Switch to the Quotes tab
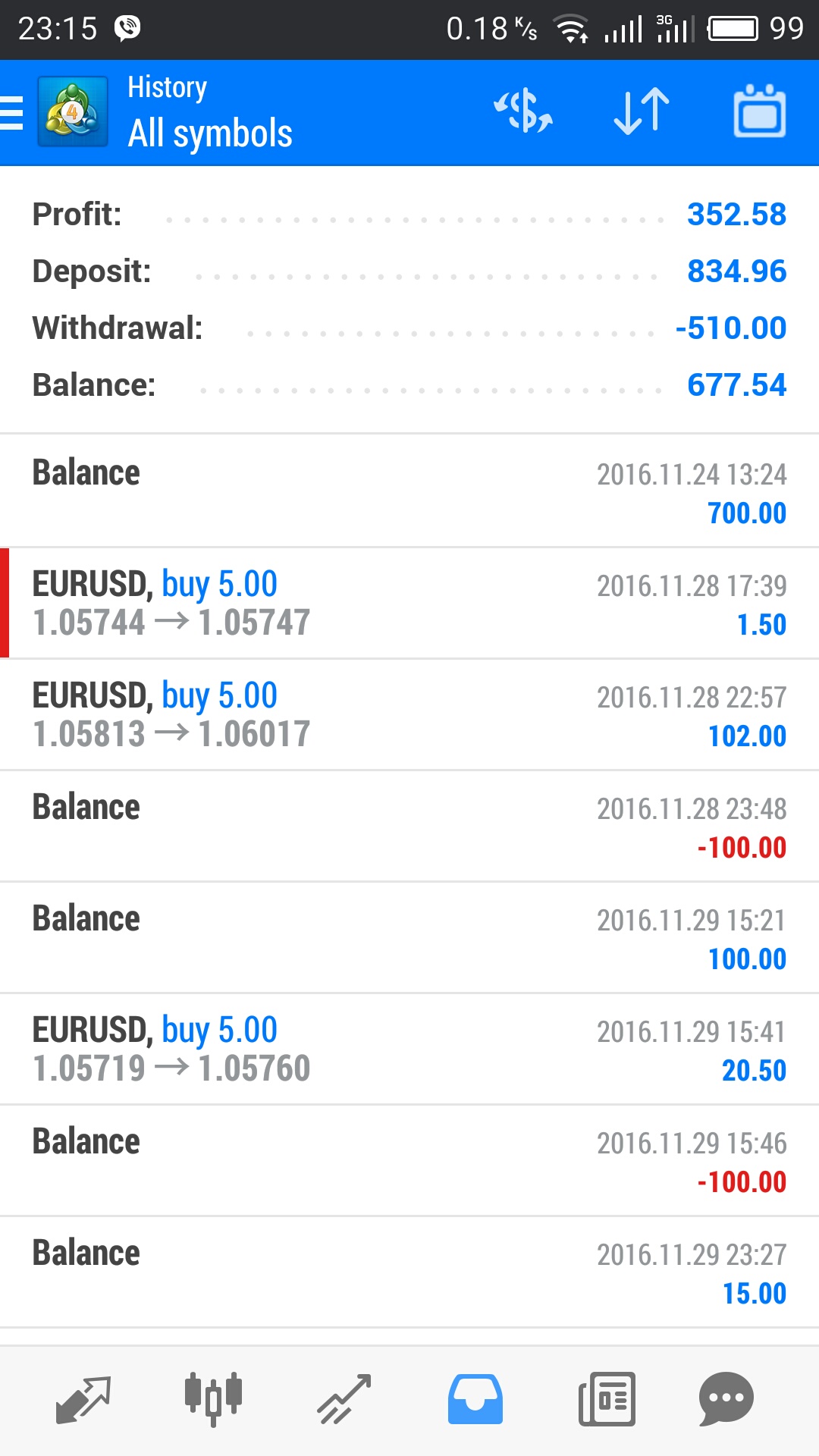Screen dimensions: 819x1456 tap(83, 1399)
